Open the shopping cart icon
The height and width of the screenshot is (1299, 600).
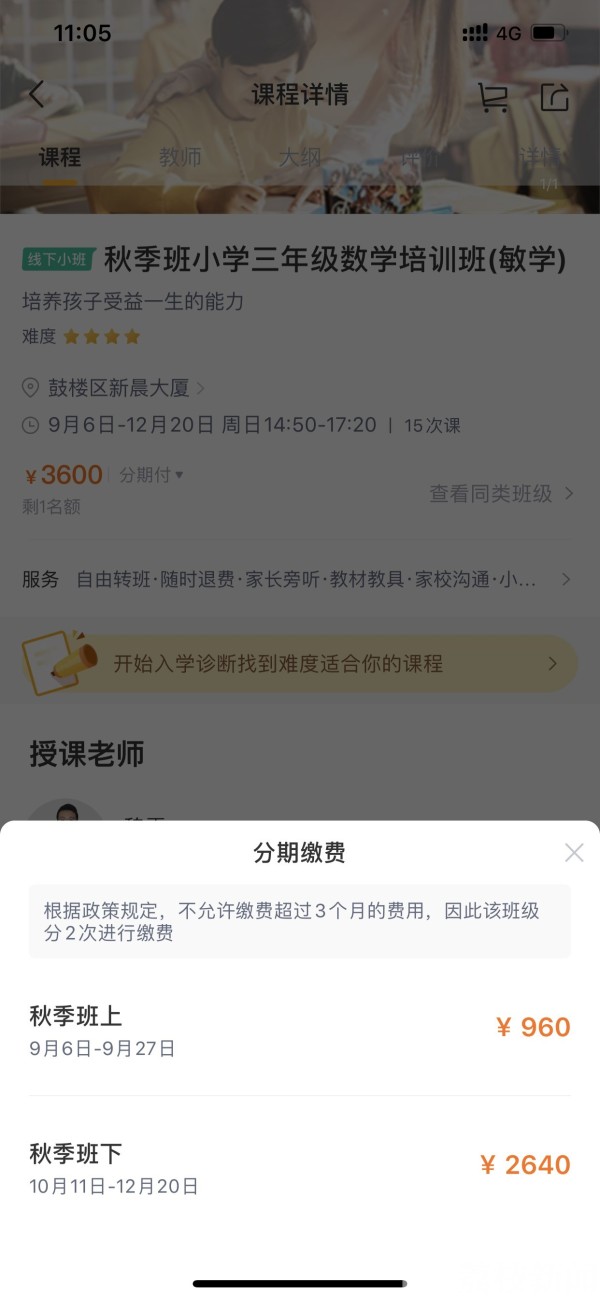coord(493,96)
